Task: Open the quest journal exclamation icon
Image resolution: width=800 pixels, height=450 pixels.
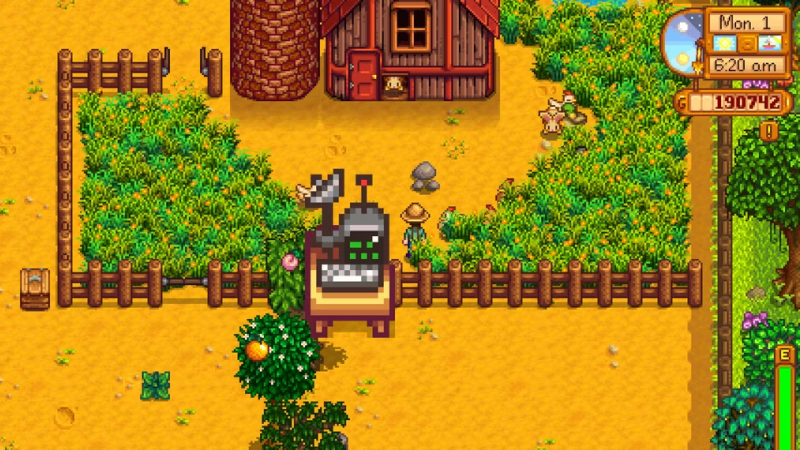Action: coord(769,130)
